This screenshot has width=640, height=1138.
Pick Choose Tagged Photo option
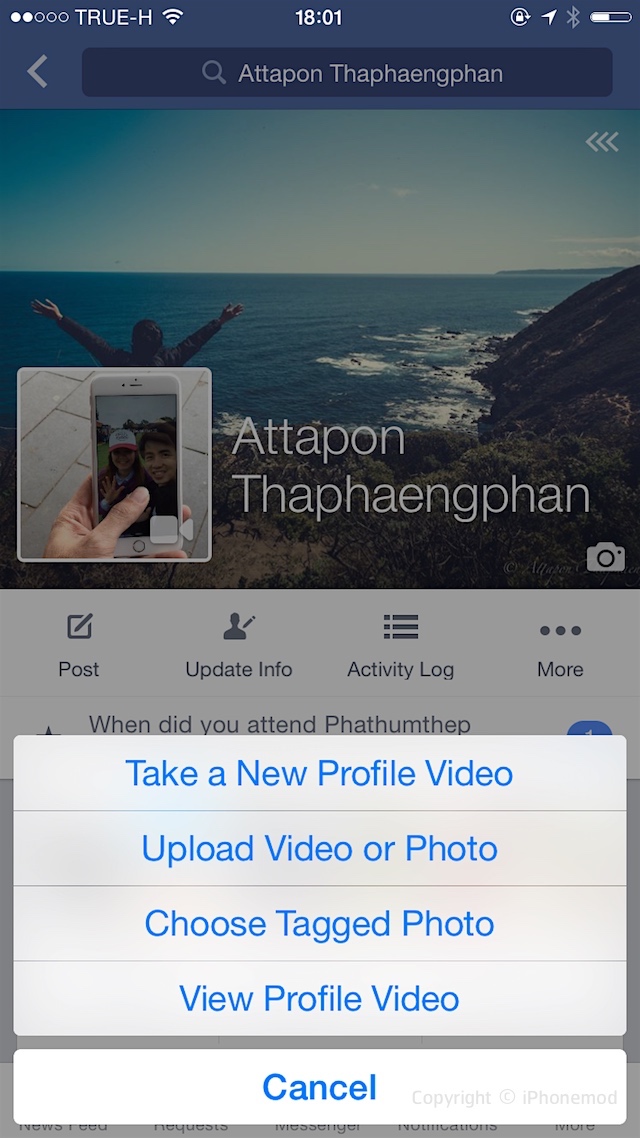pyautogui.click(x=319, y=923)
